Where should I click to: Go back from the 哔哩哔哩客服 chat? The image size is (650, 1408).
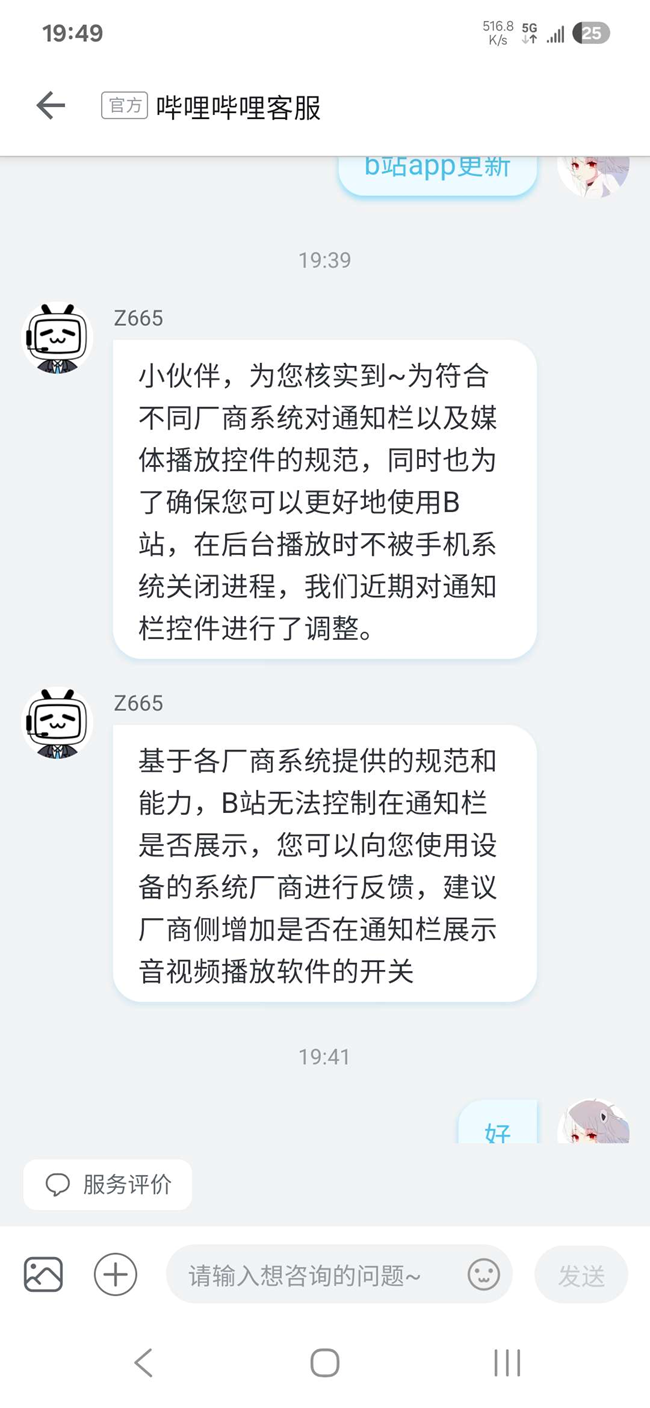[50, 106]
